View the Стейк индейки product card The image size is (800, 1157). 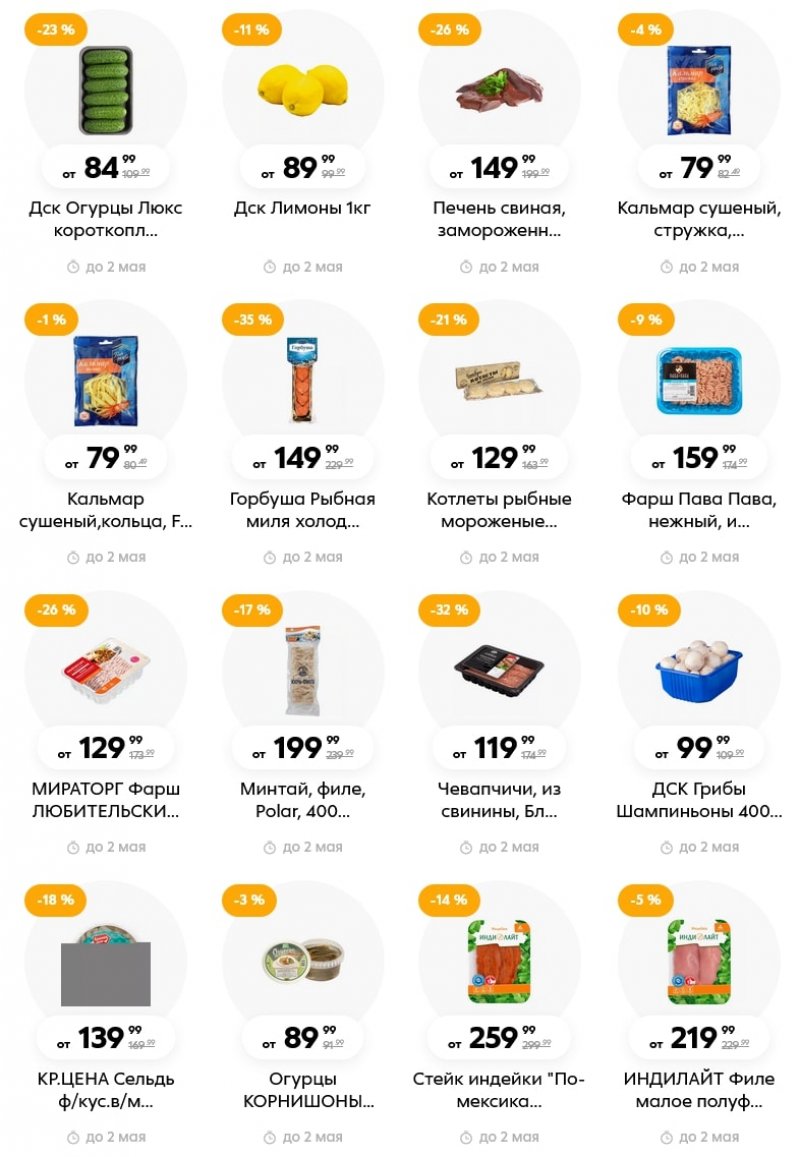(x=499, y=962)
